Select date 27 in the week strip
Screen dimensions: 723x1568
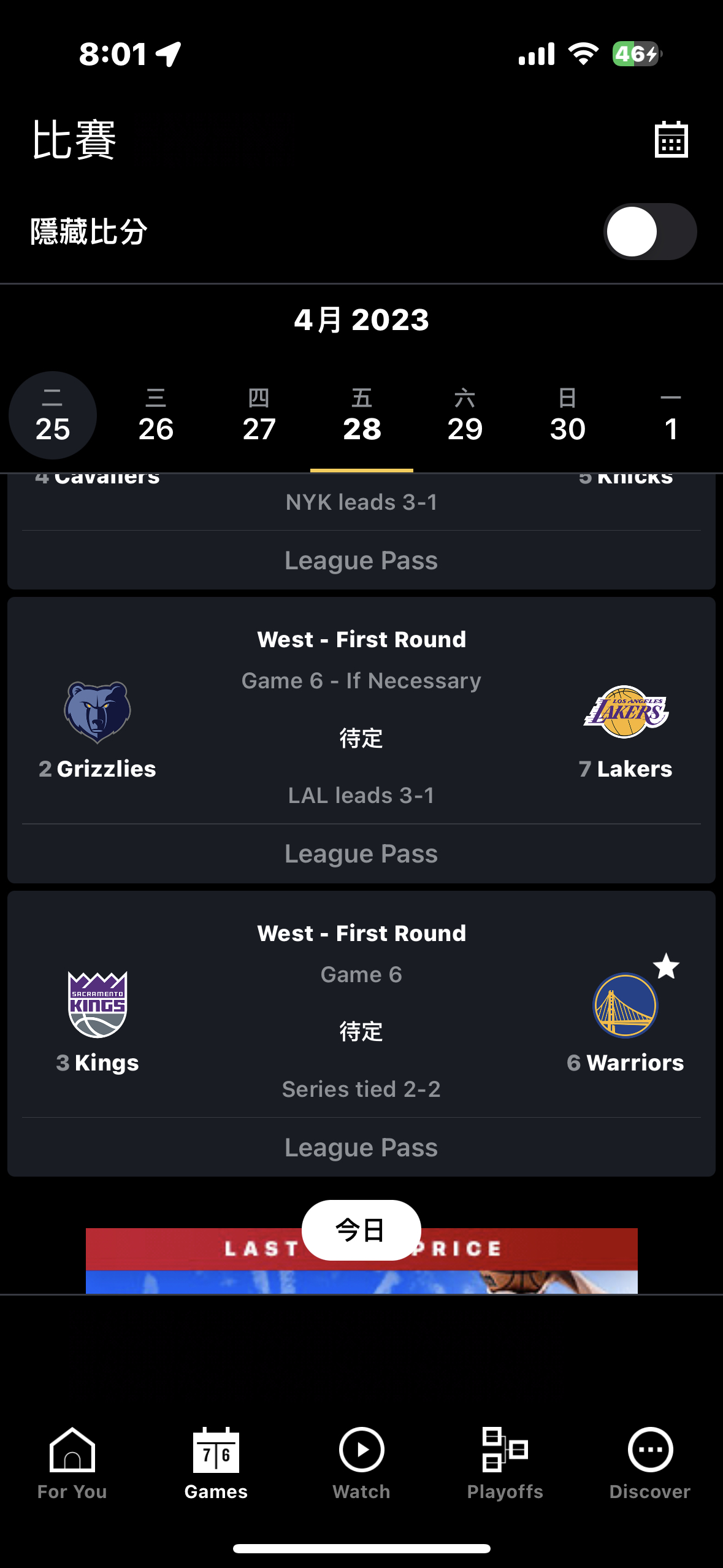[x=259, y=415]
